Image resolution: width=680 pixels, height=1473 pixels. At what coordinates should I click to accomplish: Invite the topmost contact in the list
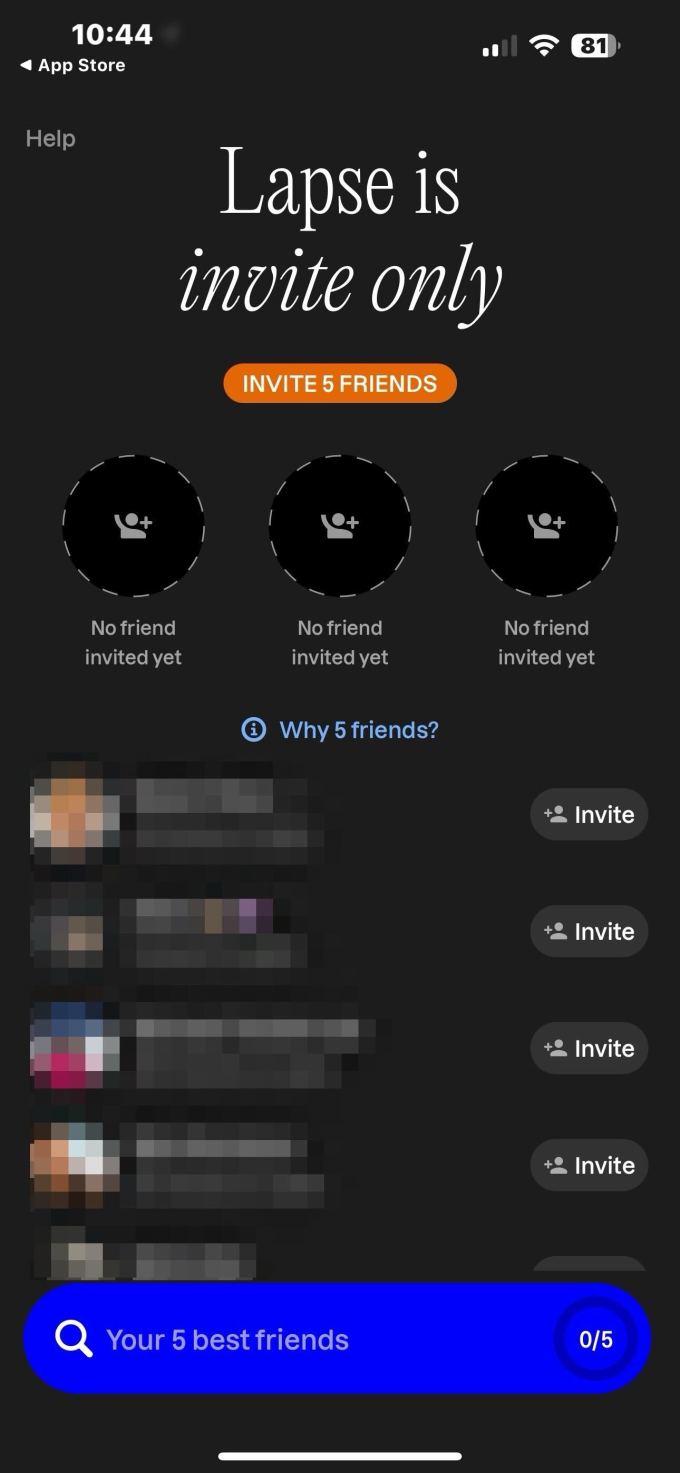589,815
